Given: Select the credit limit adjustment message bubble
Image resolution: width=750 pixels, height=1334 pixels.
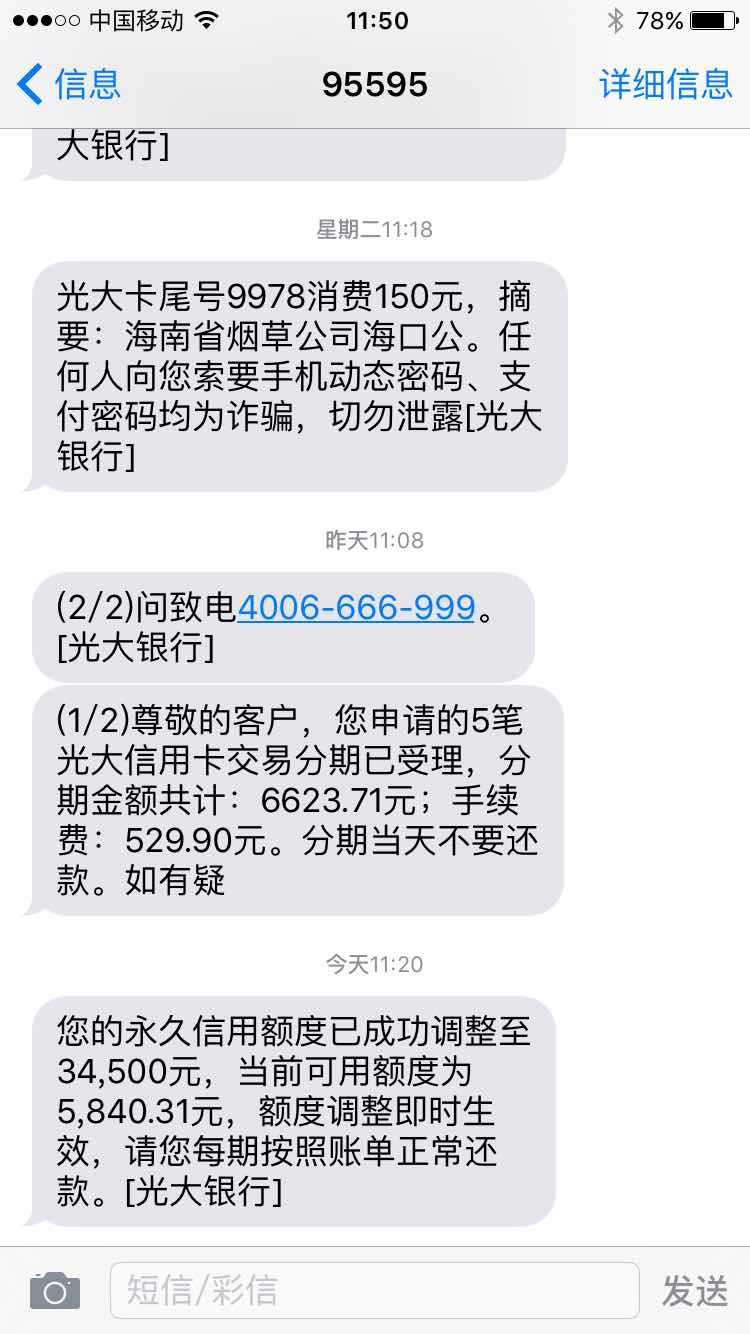Looking at the screenshot, I should (x=300, y=1110).
